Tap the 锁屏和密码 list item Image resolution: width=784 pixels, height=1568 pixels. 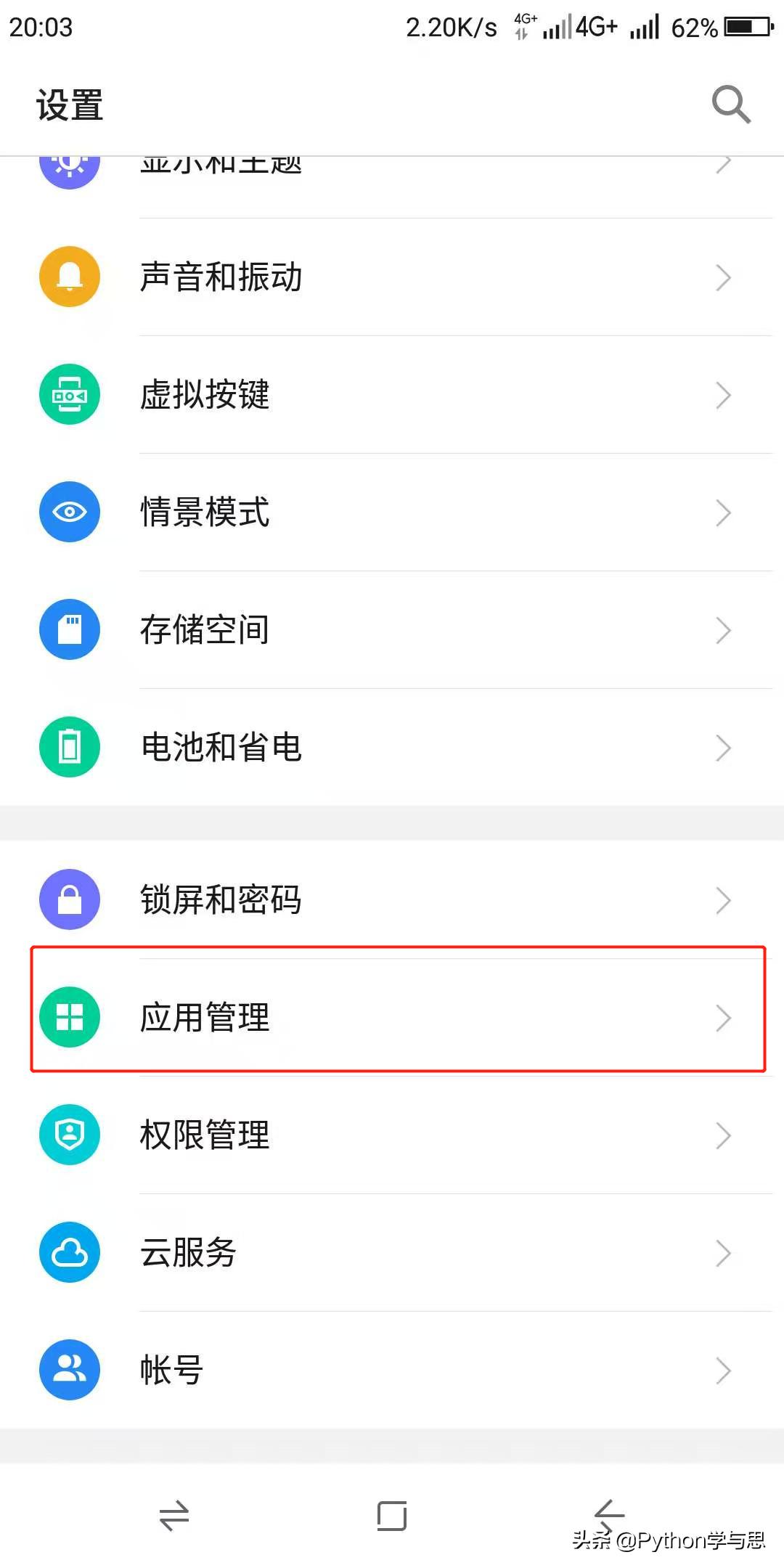coord(392,899)
